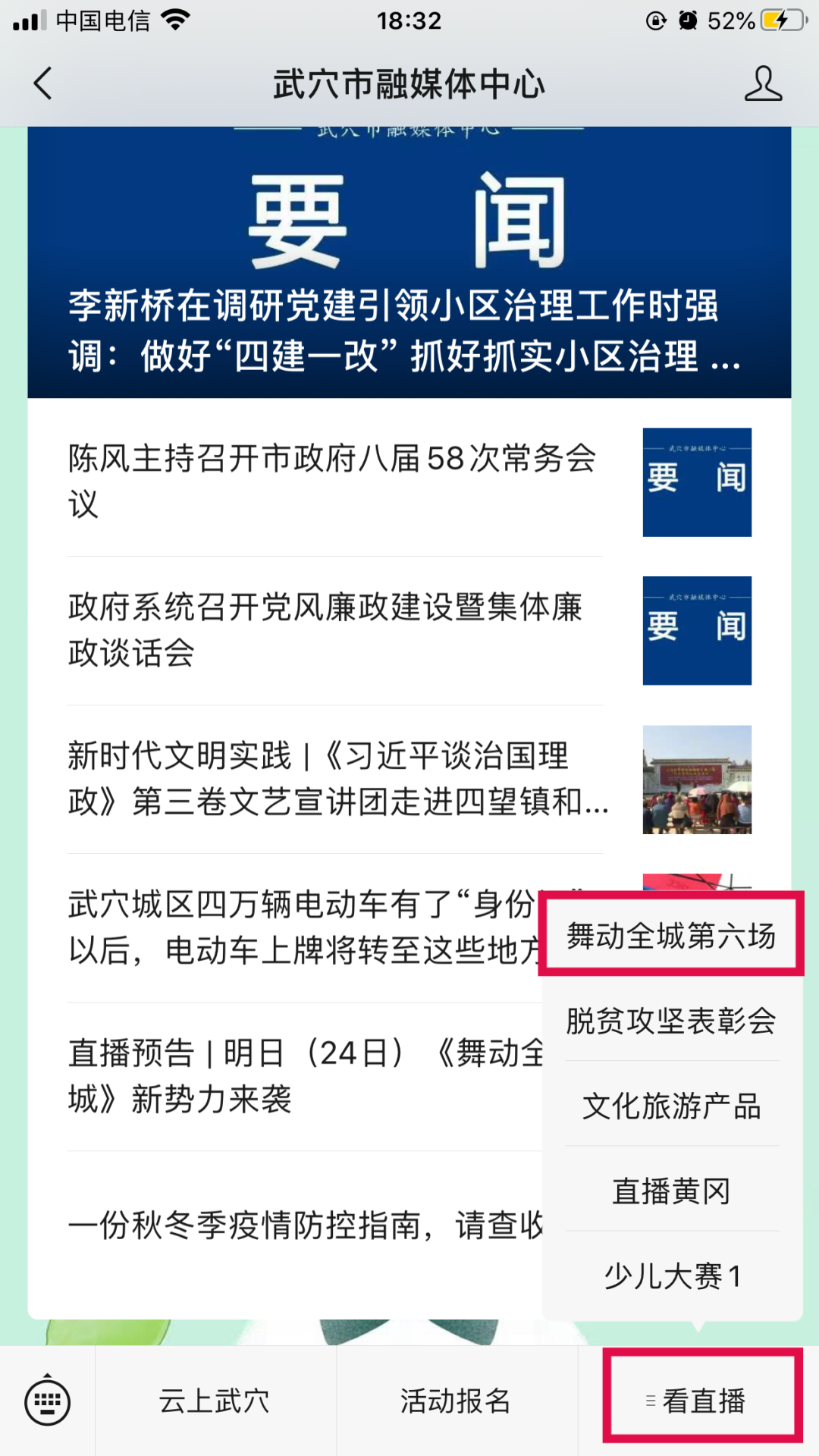Open the 活动报名 menu
The height and width of the screenshot is (1456, 819).
point(456,1401)
